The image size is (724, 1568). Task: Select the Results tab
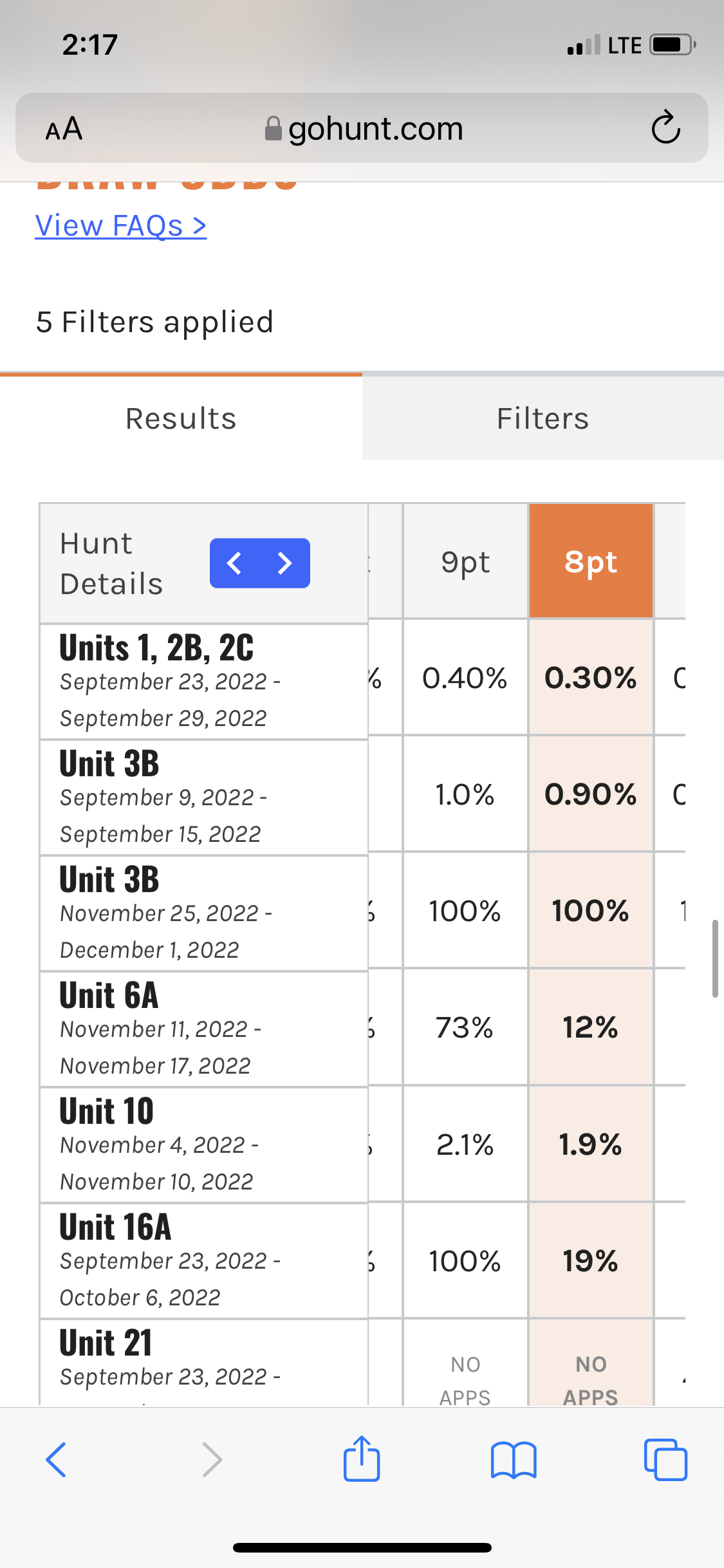click(181, 418)
